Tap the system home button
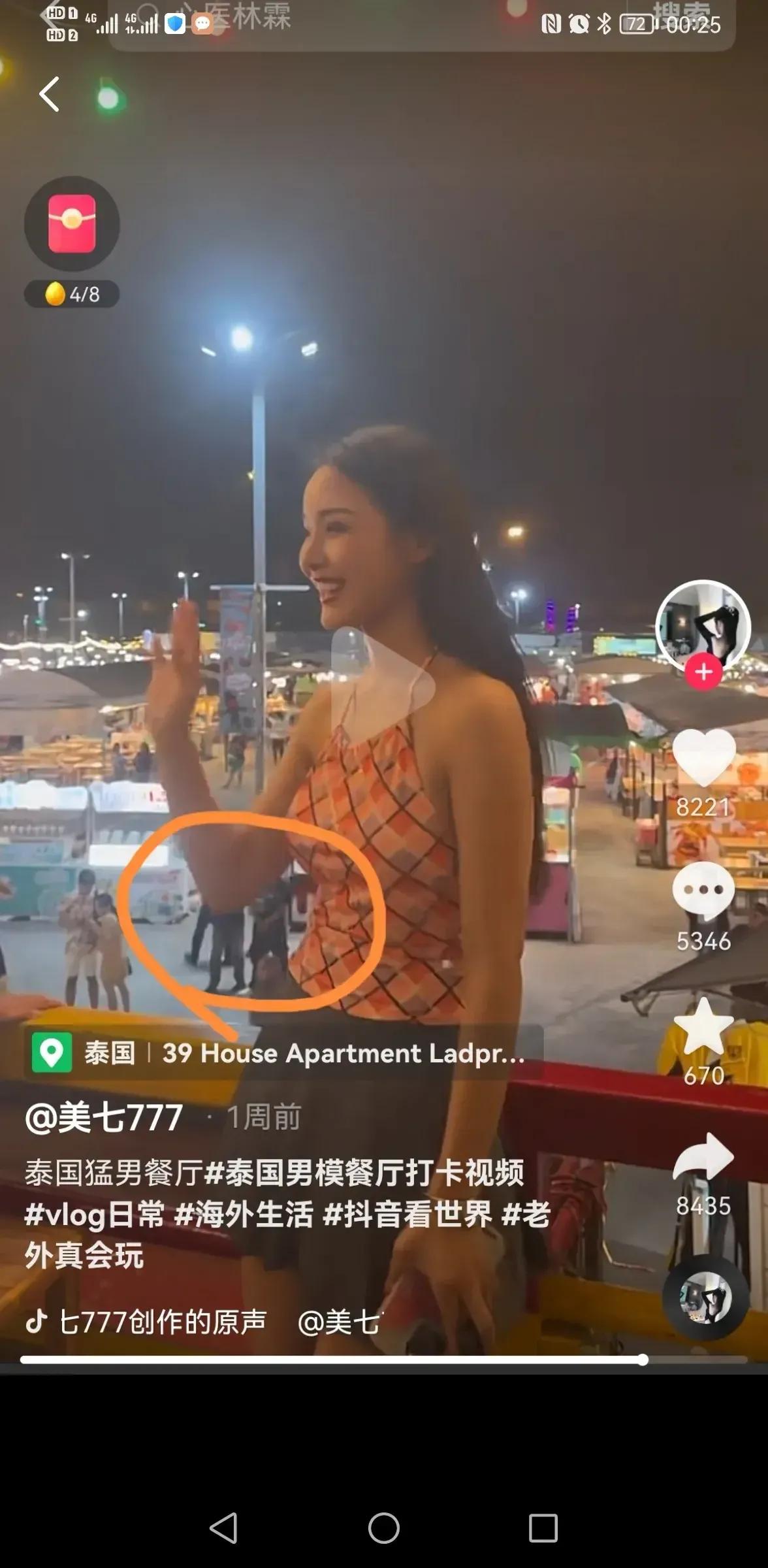 [x=383, y=1529]
